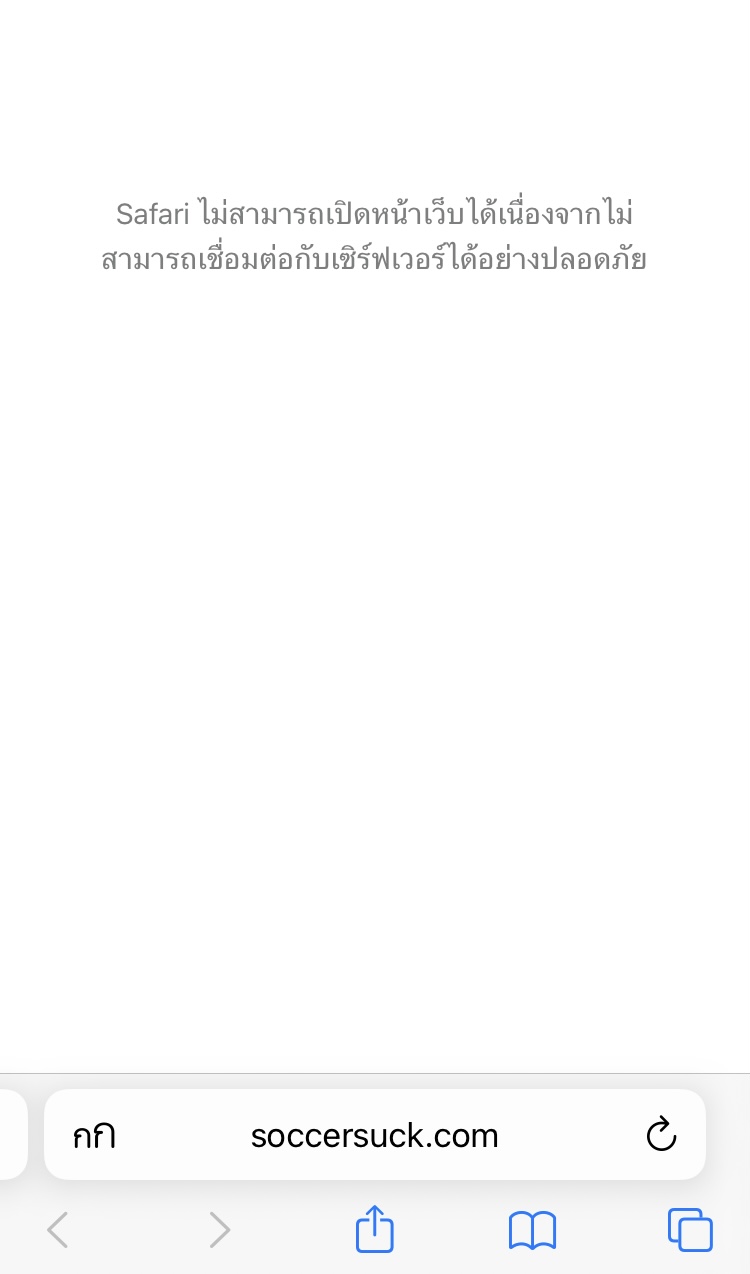Open the page settings text-size menu
Viewport: 750px width, 1274px height.
[94, 1137]
